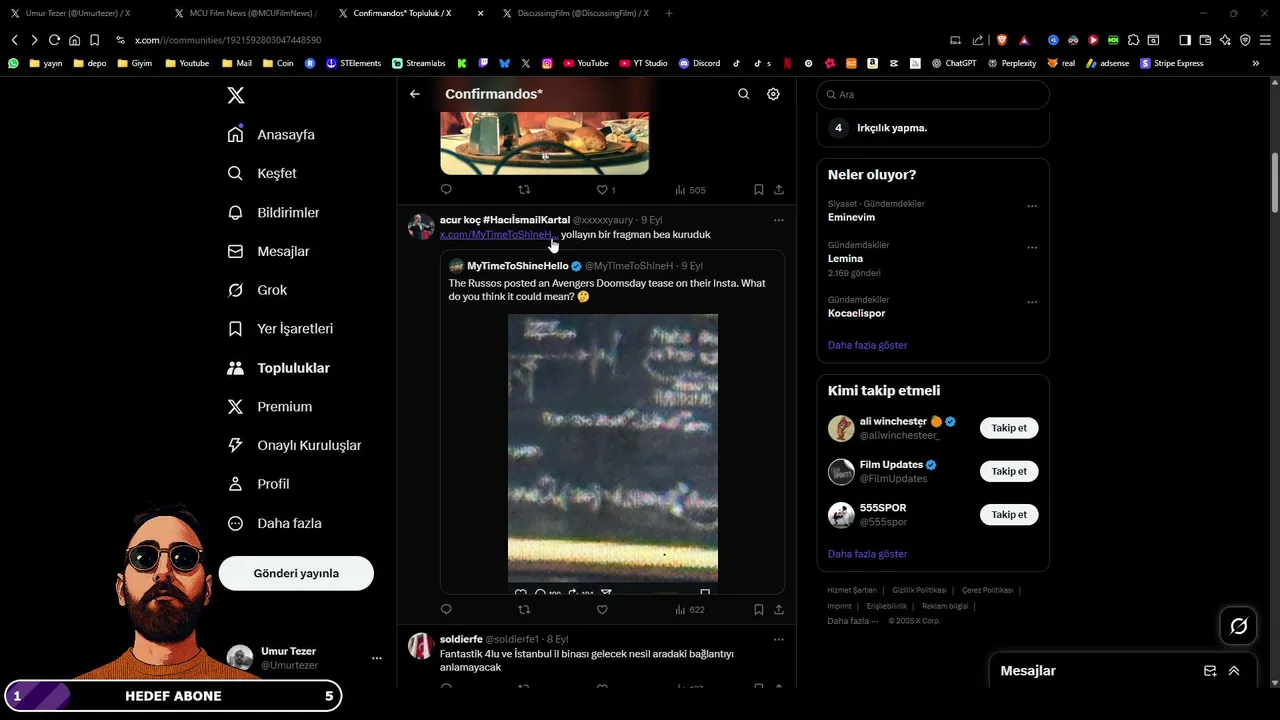Open Premium page
Image resolution: width=1280 pixels, height=720 pixels.
tap(284, 406)
